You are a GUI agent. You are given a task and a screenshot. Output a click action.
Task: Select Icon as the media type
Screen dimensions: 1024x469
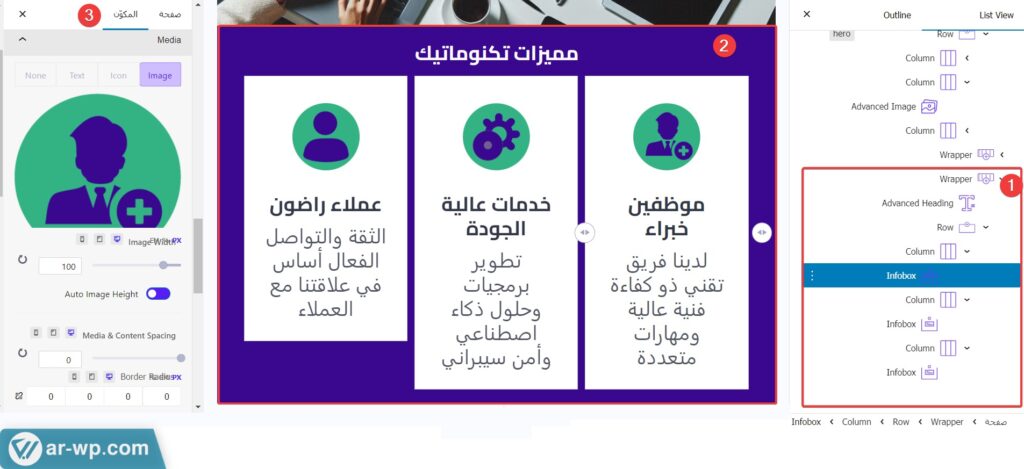[118, 75]
